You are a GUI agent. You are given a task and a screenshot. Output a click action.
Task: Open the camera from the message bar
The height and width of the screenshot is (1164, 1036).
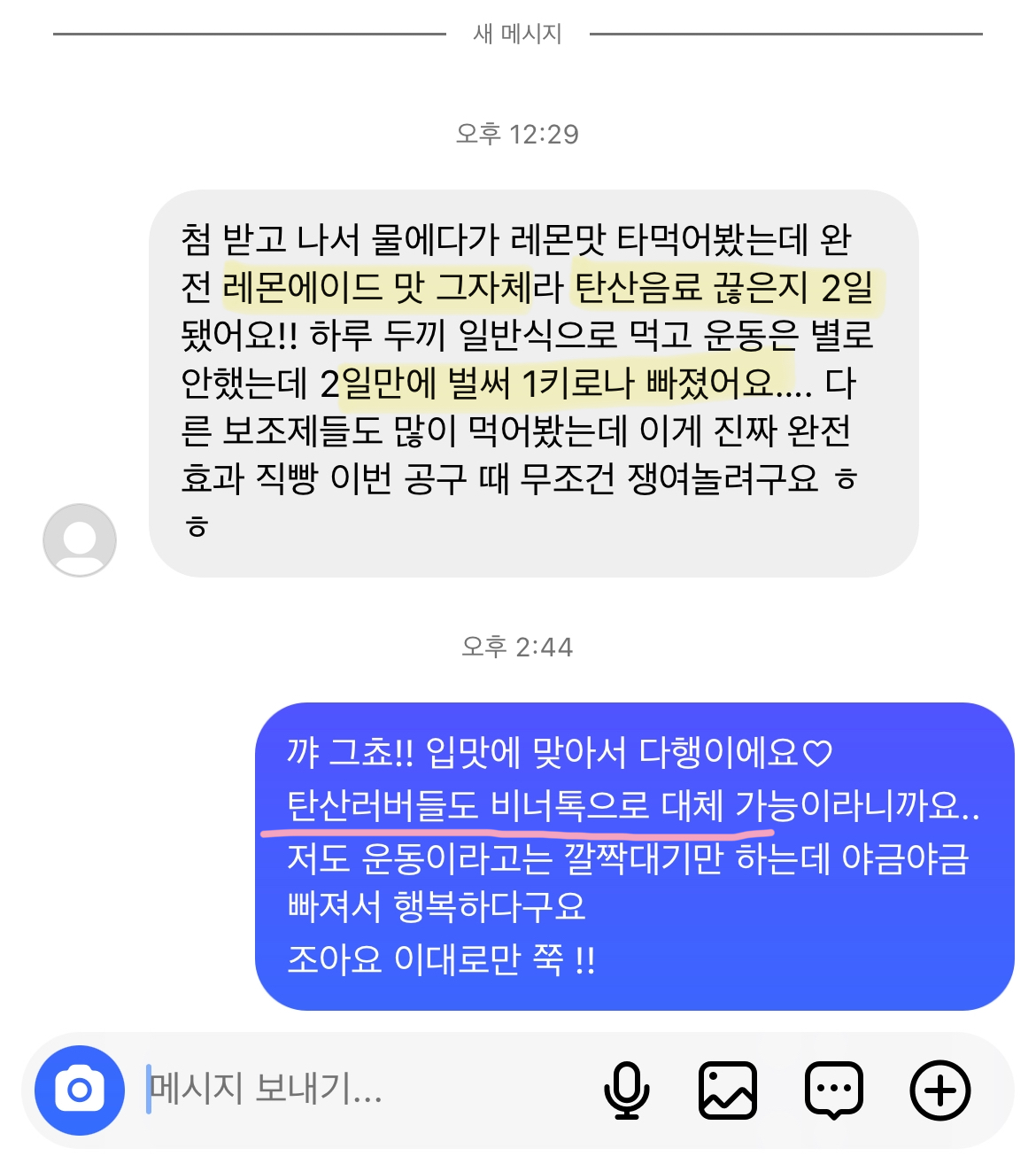point(80,1090)
